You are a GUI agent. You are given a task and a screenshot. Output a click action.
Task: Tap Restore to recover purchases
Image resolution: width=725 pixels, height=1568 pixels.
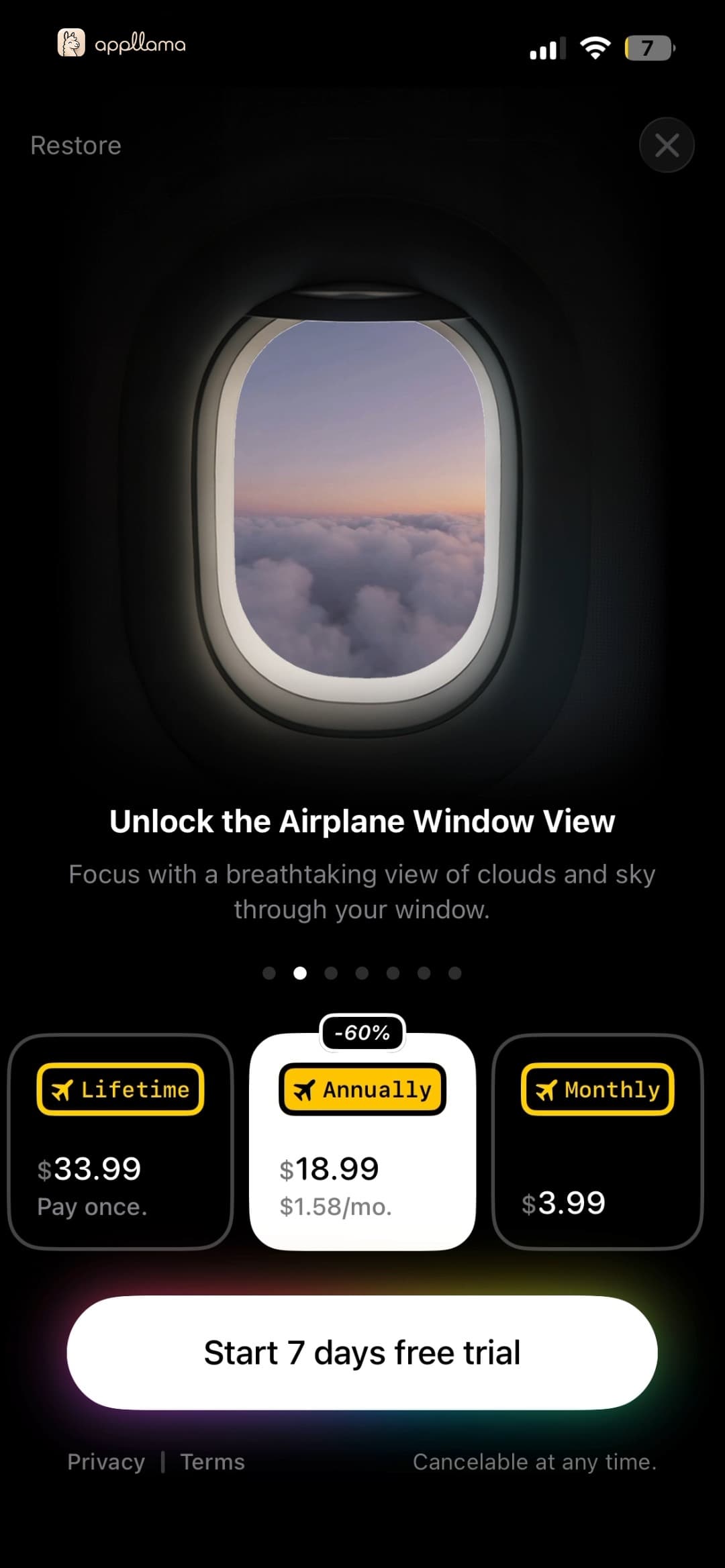(x=76, y=146)
